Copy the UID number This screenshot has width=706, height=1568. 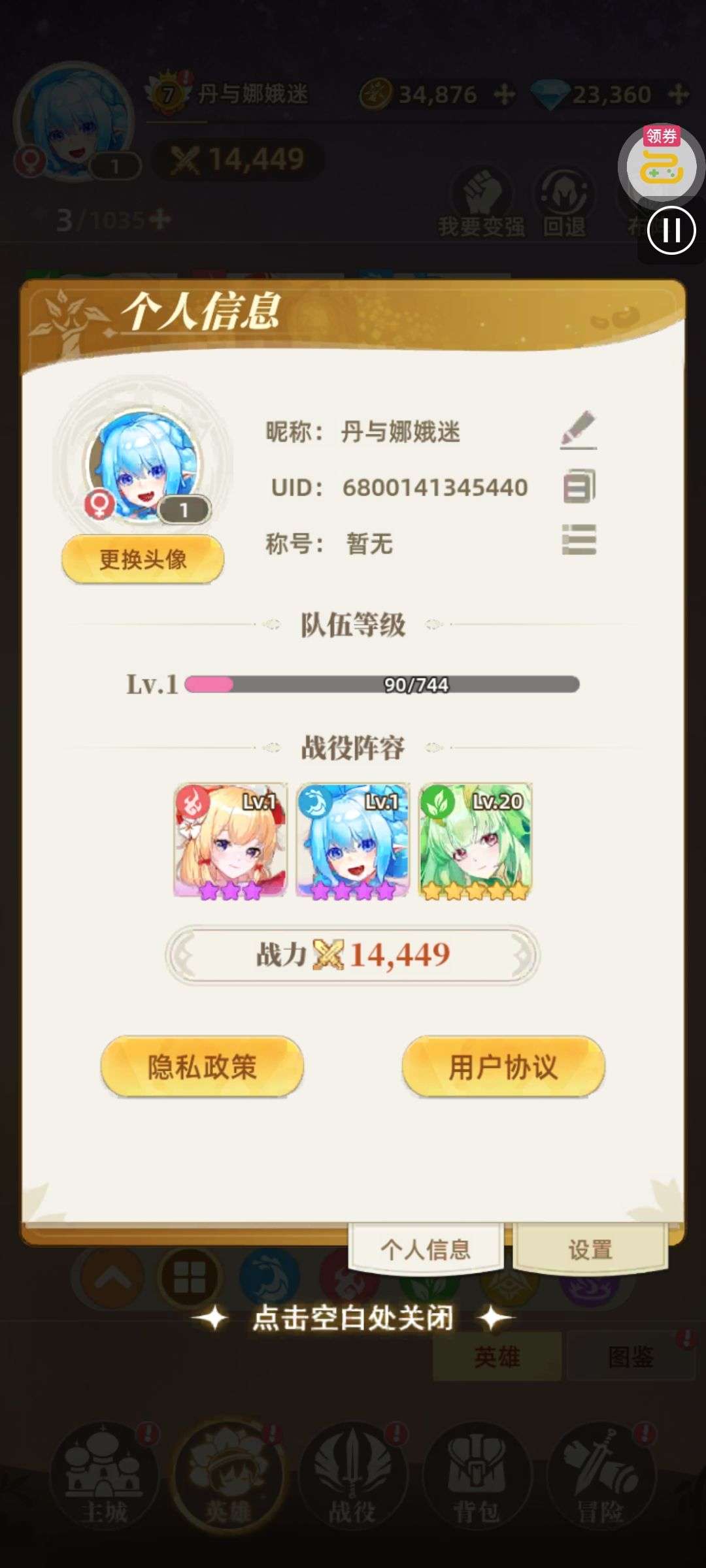[579, 487]
